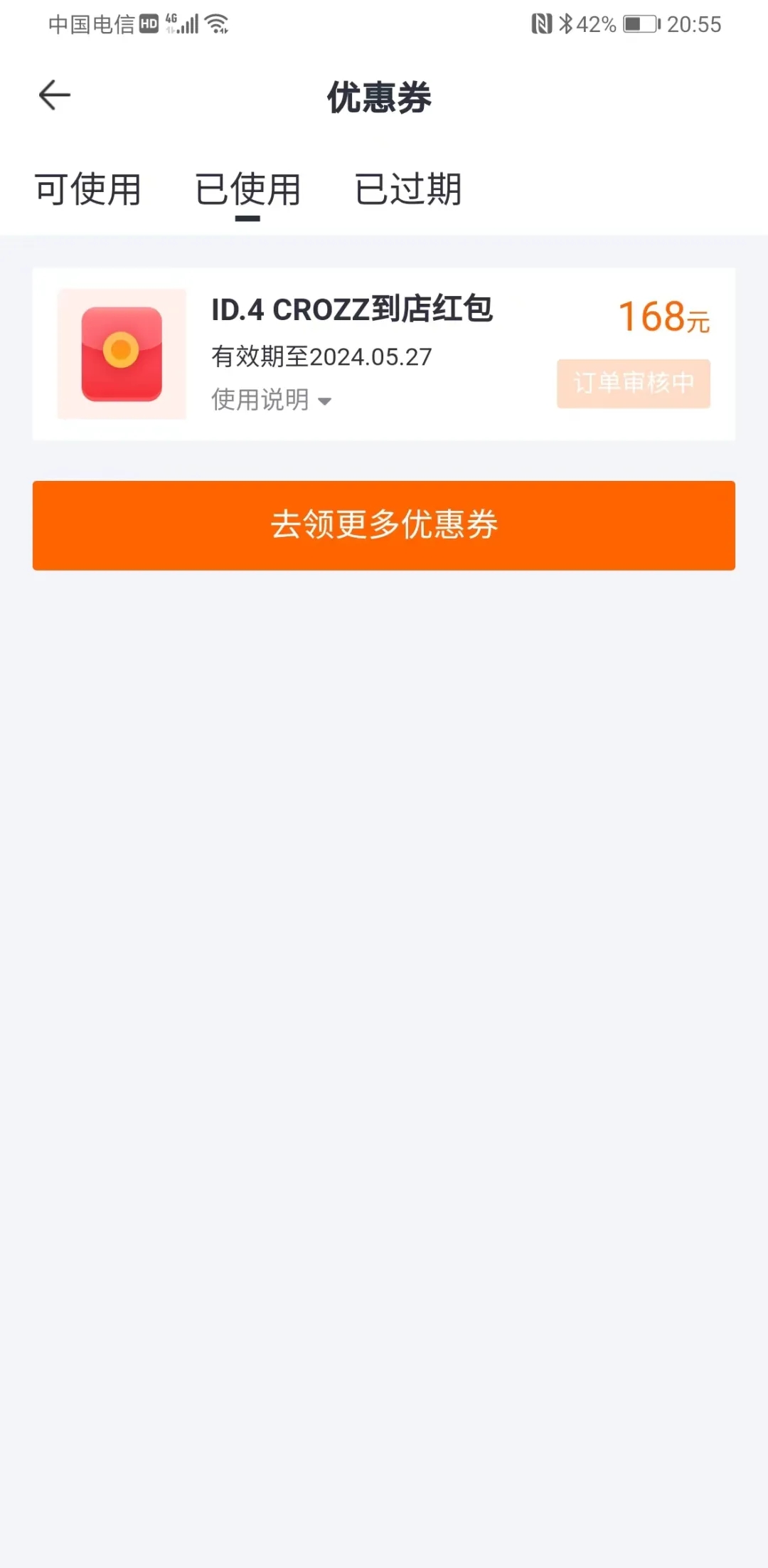Open the 已过期 tab
Screen dimensions: 768x1568
(x=408, y=189)
